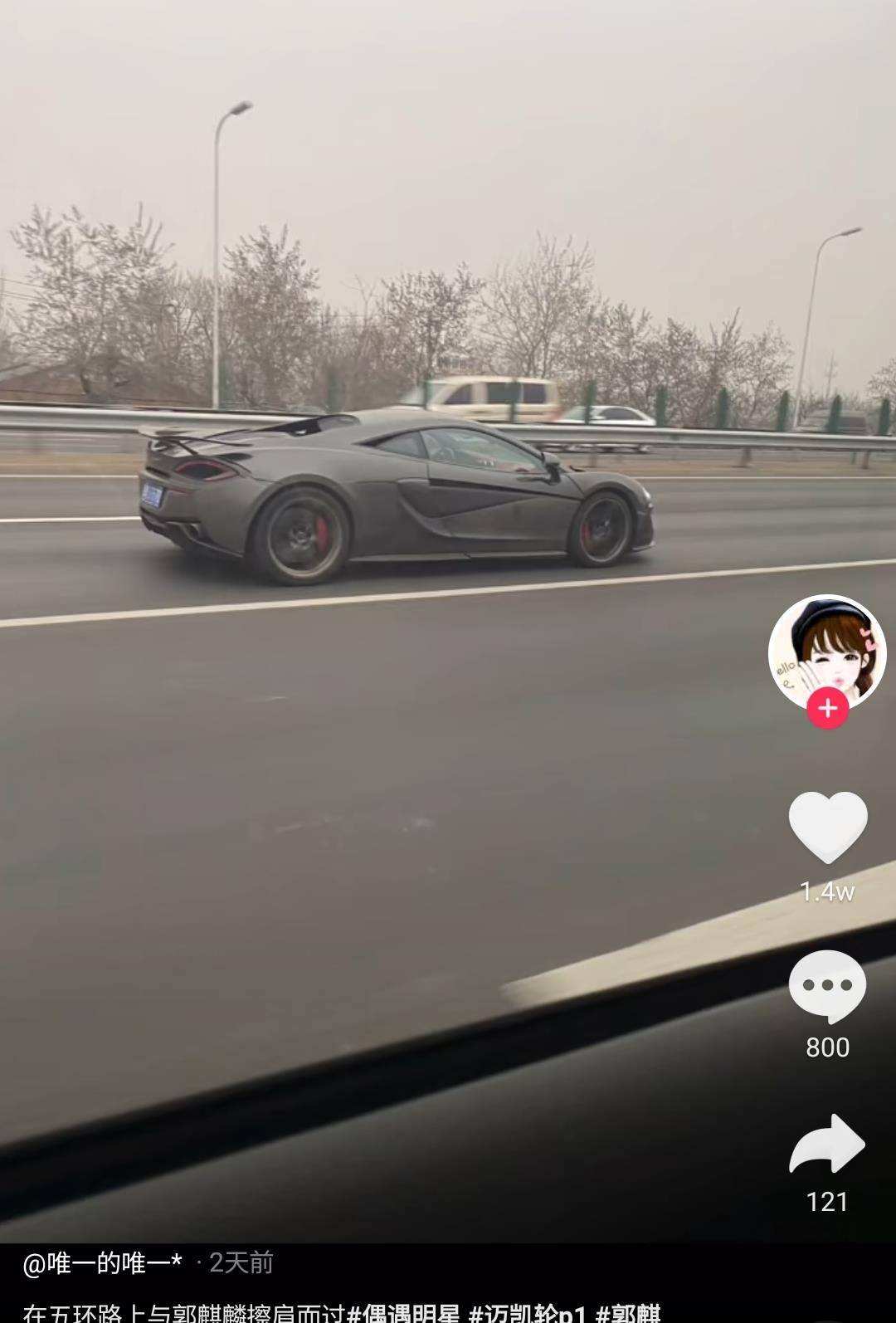Open the uploader's profile avatar

(x=826, y=650)
